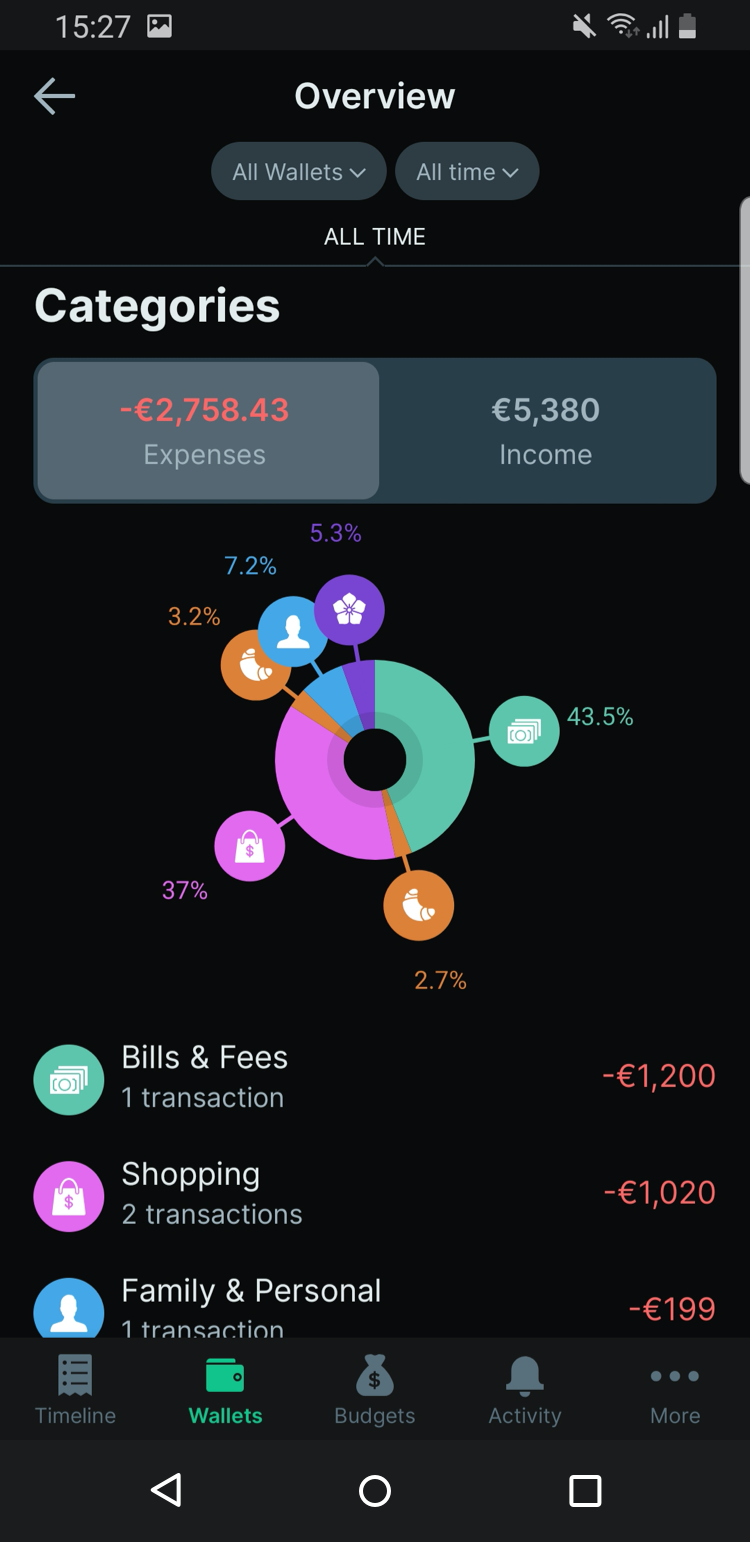This screenshot has height=1542, width=750.
Task: Tap the 2.7% orange croissant chart bubble
Action: point(419,905)
